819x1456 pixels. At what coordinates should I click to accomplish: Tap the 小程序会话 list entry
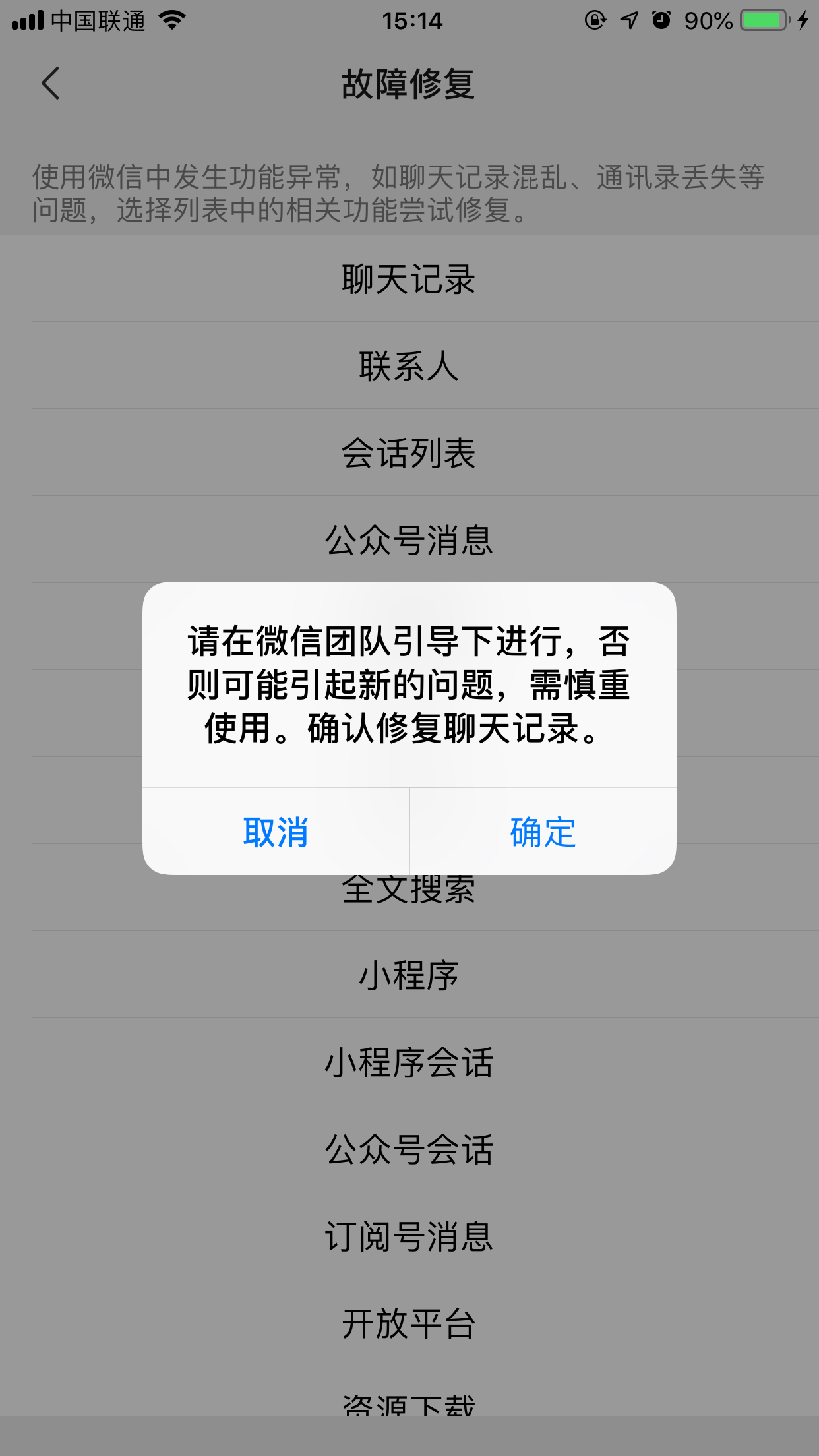[409, 1064]
